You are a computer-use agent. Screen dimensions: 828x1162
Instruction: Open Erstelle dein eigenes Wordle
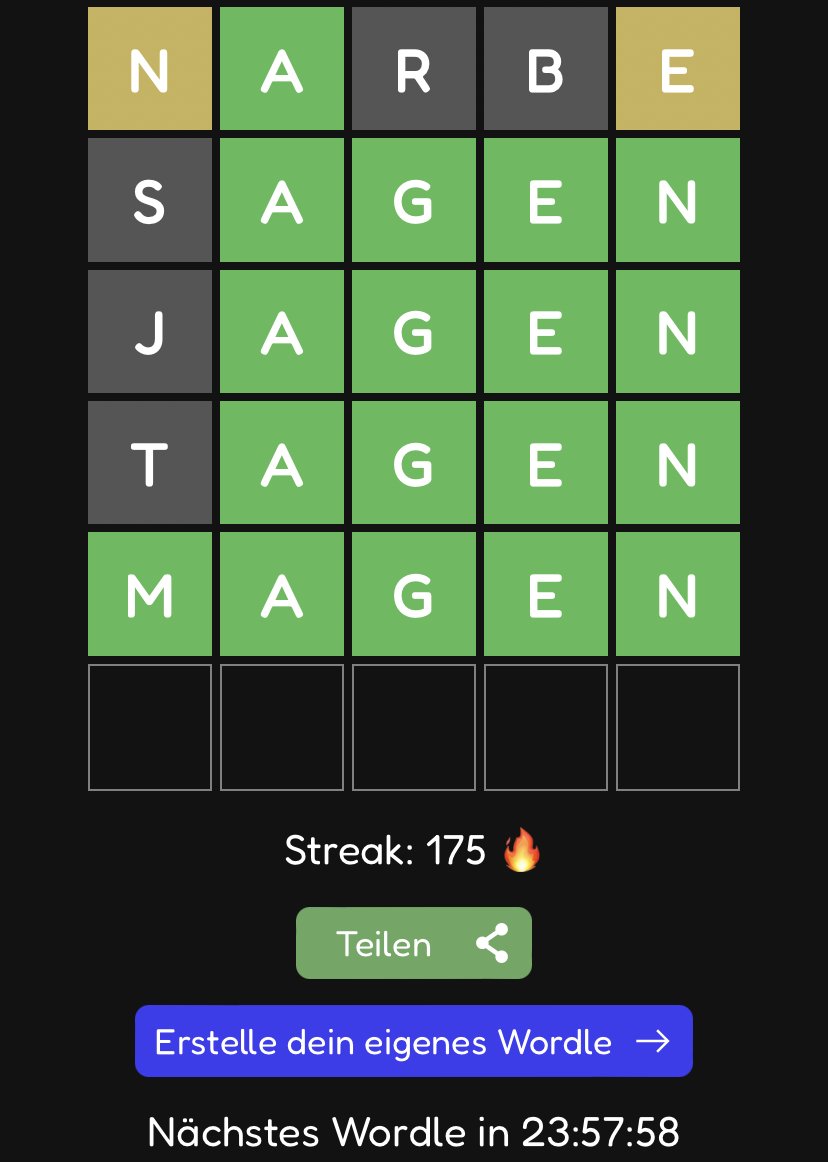click(413, 1041)
